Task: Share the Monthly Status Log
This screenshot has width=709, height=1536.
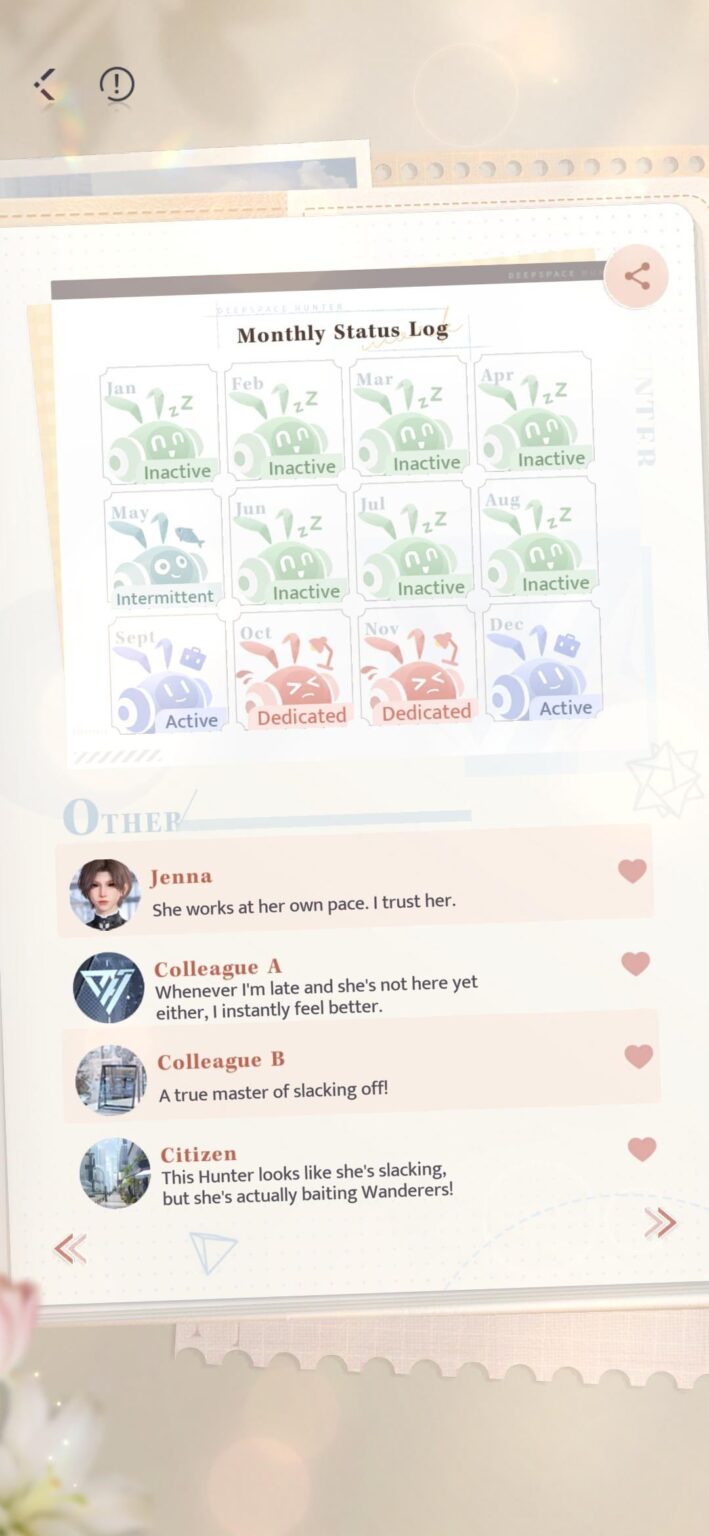Action: pos(636,276)
